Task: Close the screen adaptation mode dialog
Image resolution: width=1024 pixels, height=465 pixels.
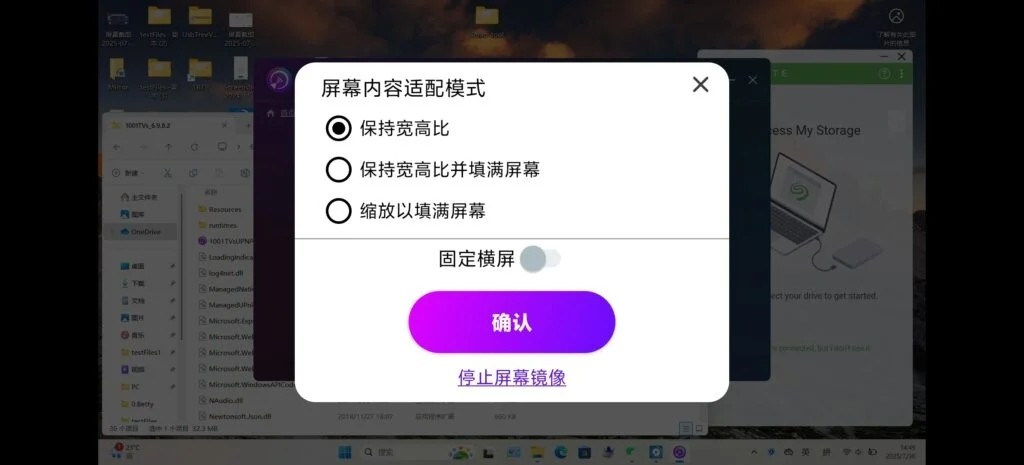Action: (700, 85)
